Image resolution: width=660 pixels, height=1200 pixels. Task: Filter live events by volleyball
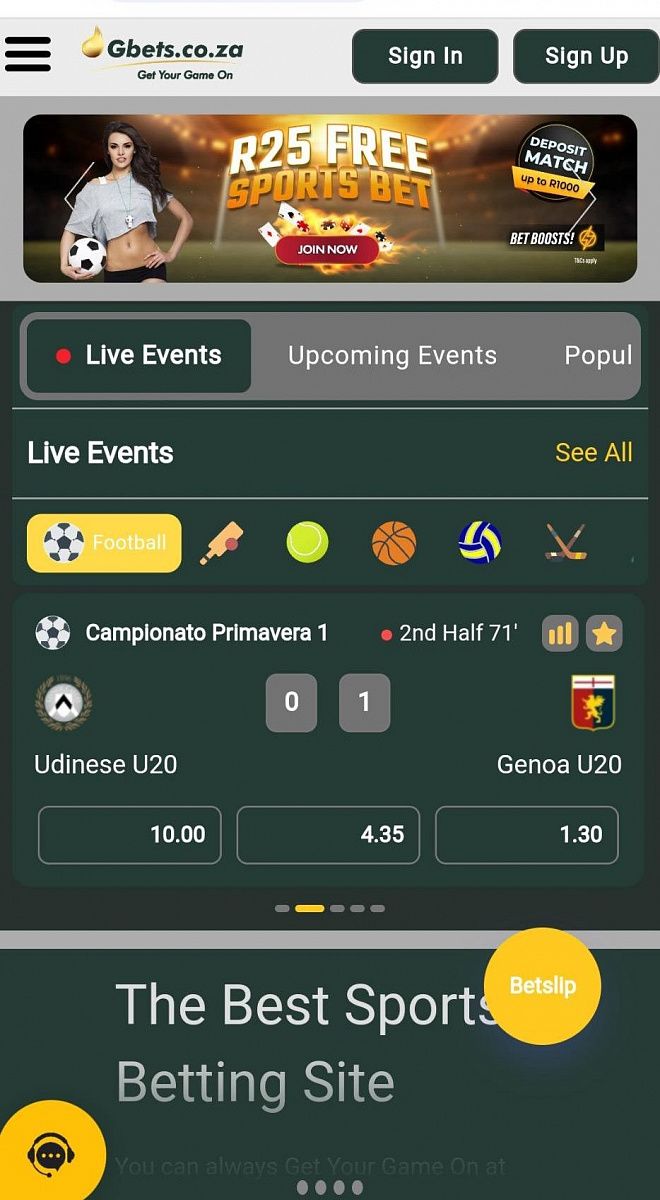(480, 544)
